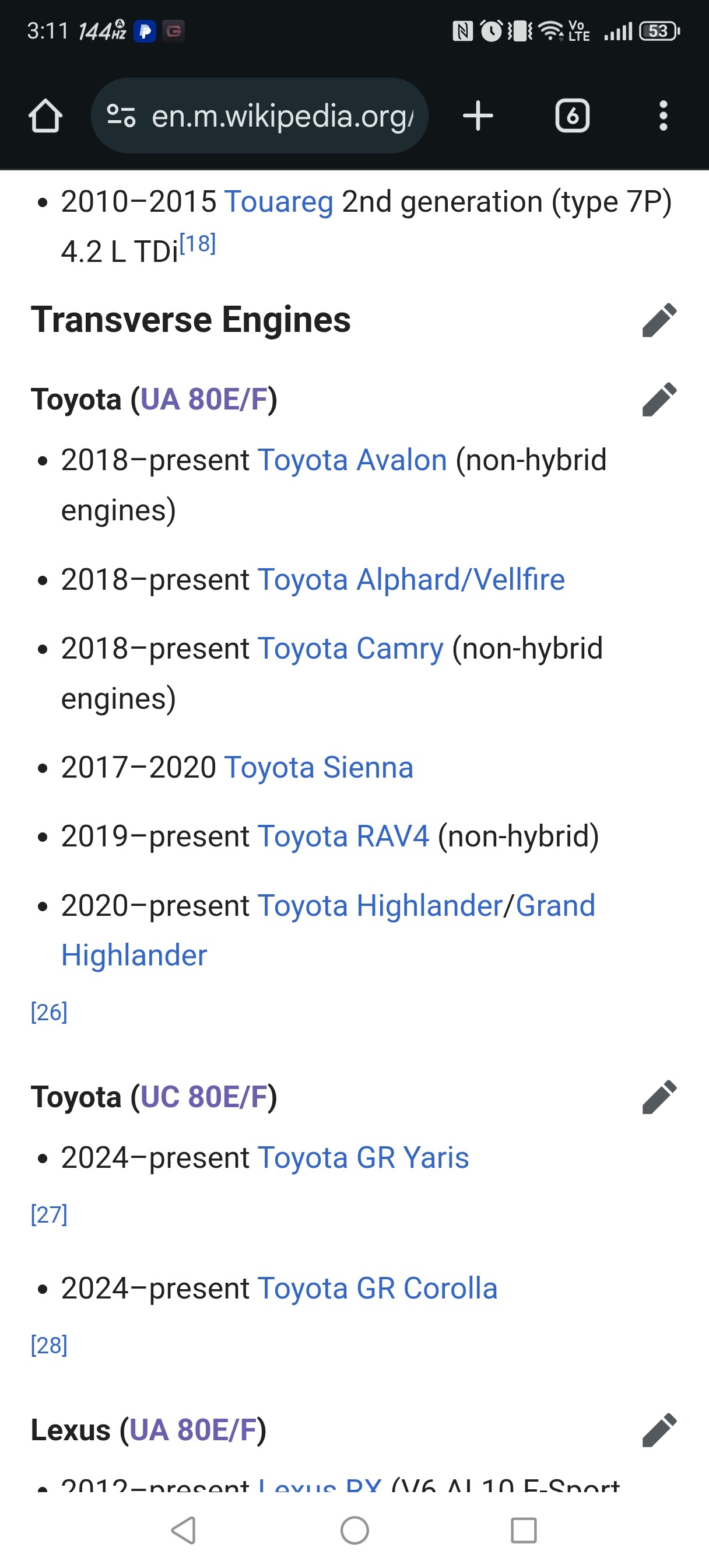
Task: Open the Toyota GR Yaris article
Action: point(364,1158)
